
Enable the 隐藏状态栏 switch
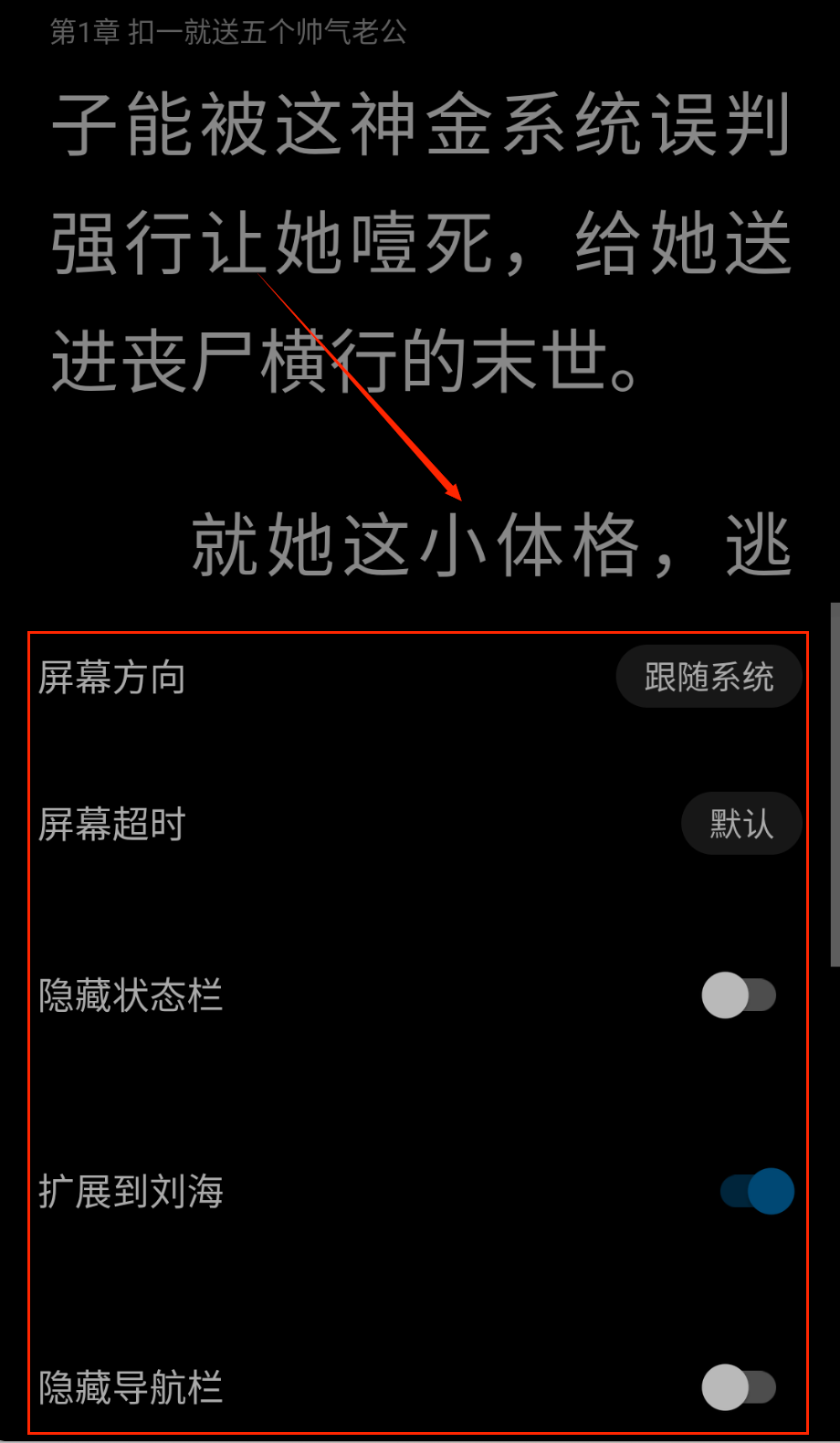738,995
